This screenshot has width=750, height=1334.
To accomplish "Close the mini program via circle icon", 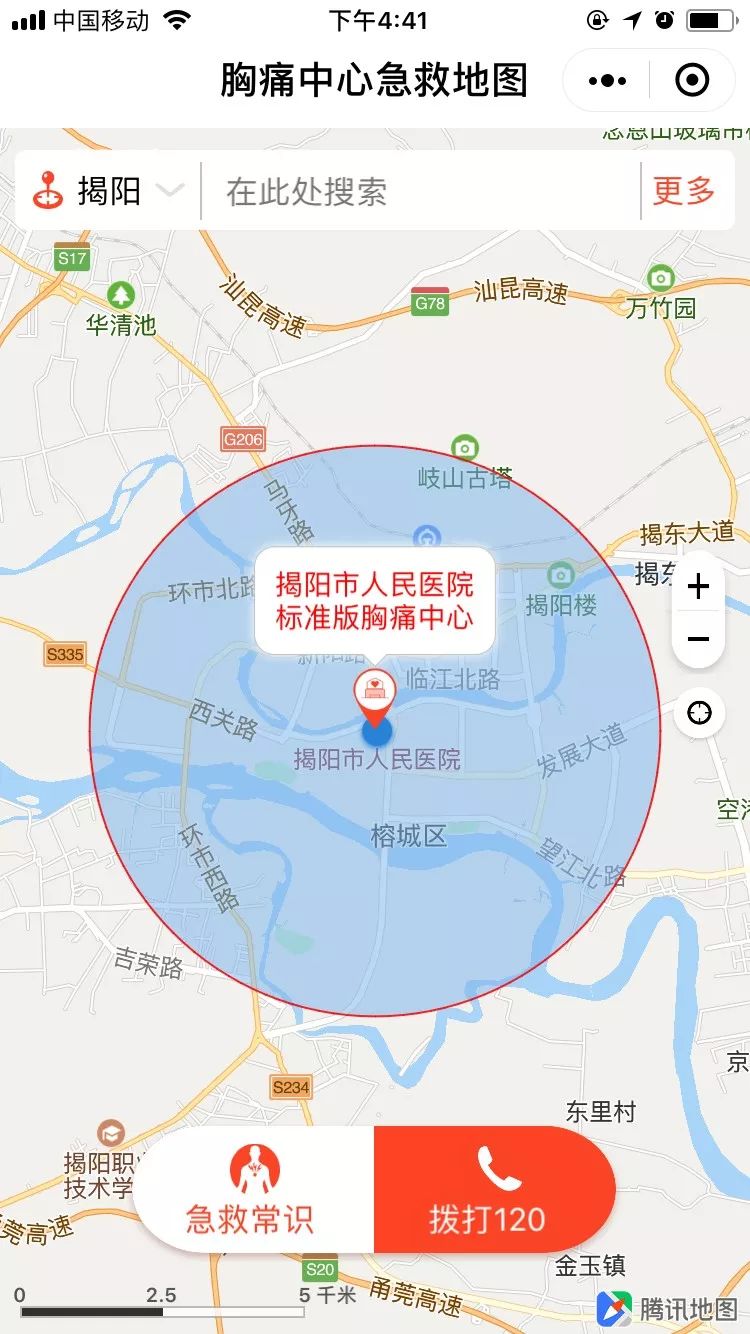I will pos(692,80).
